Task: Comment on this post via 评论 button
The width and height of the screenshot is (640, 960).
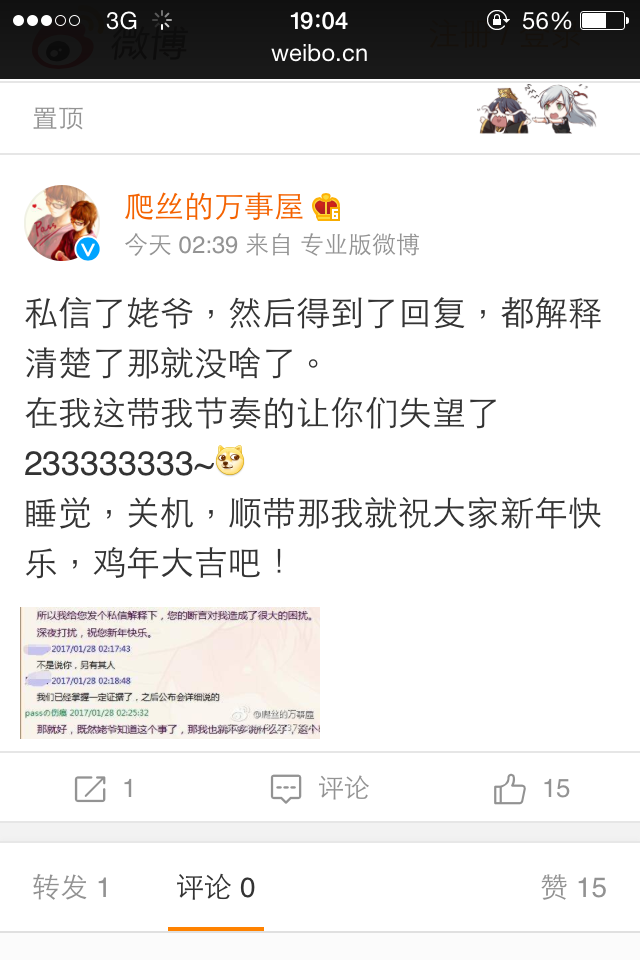Action: coord(320,789)
